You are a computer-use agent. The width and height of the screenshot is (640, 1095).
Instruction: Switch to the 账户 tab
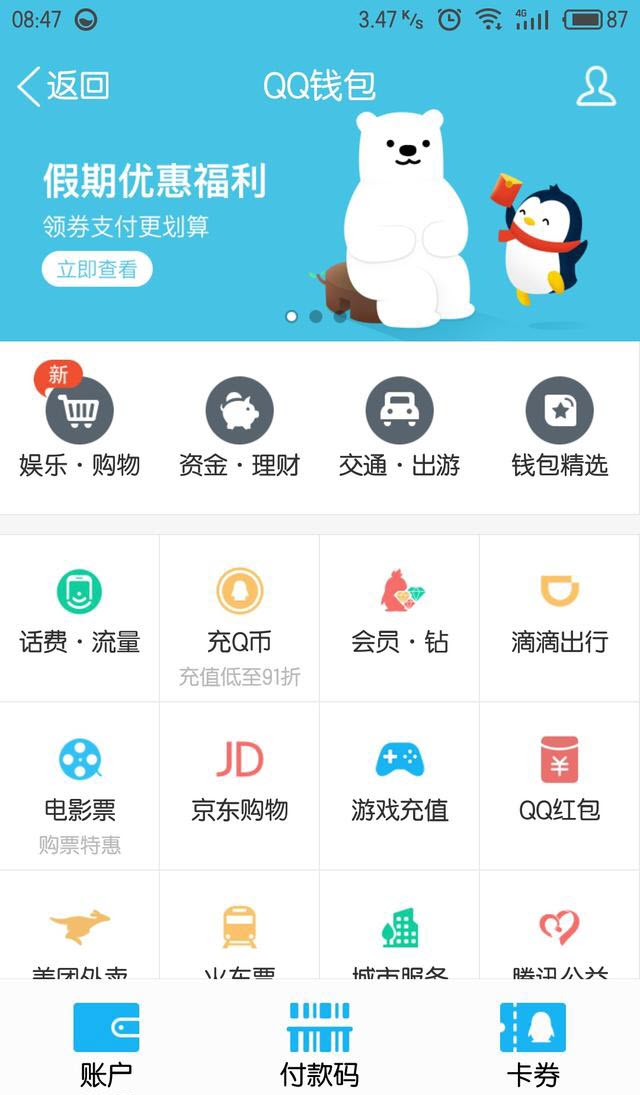click(x=106, y=1045)
